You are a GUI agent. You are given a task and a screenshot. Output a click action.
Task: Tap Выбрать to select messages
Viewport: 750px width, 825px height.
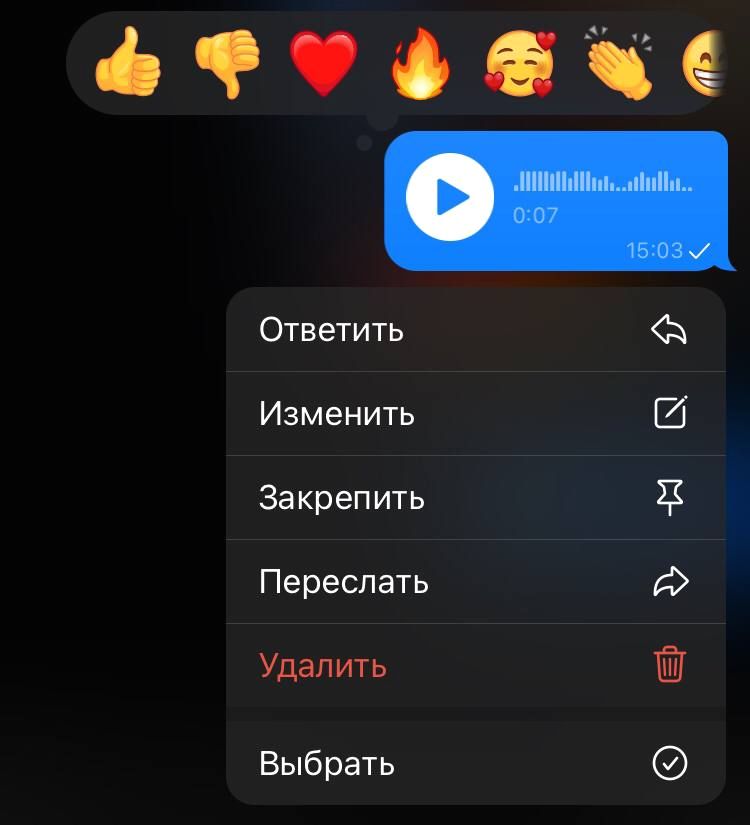475,764
